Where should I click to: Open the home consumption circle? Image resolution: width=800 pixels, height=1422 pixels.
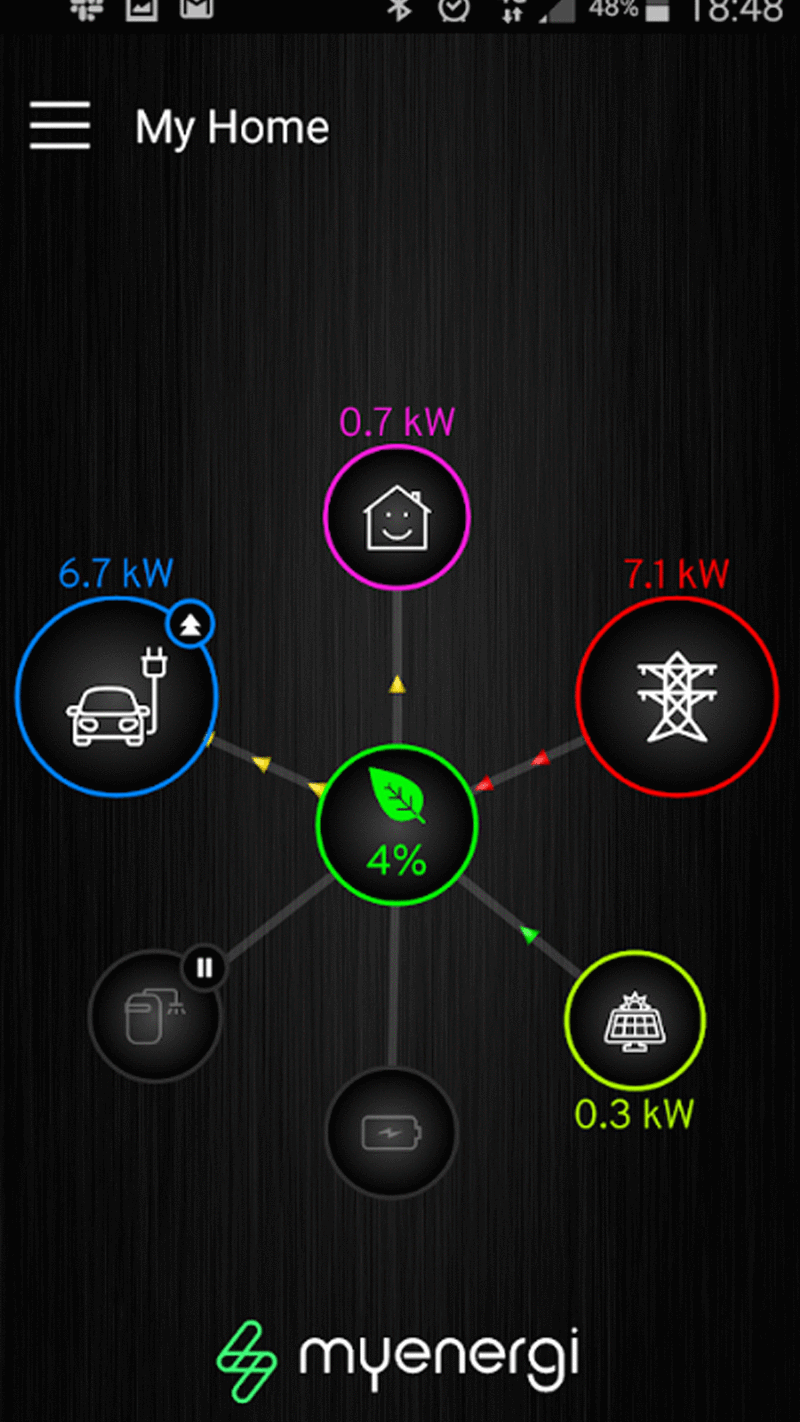(397, 517)
